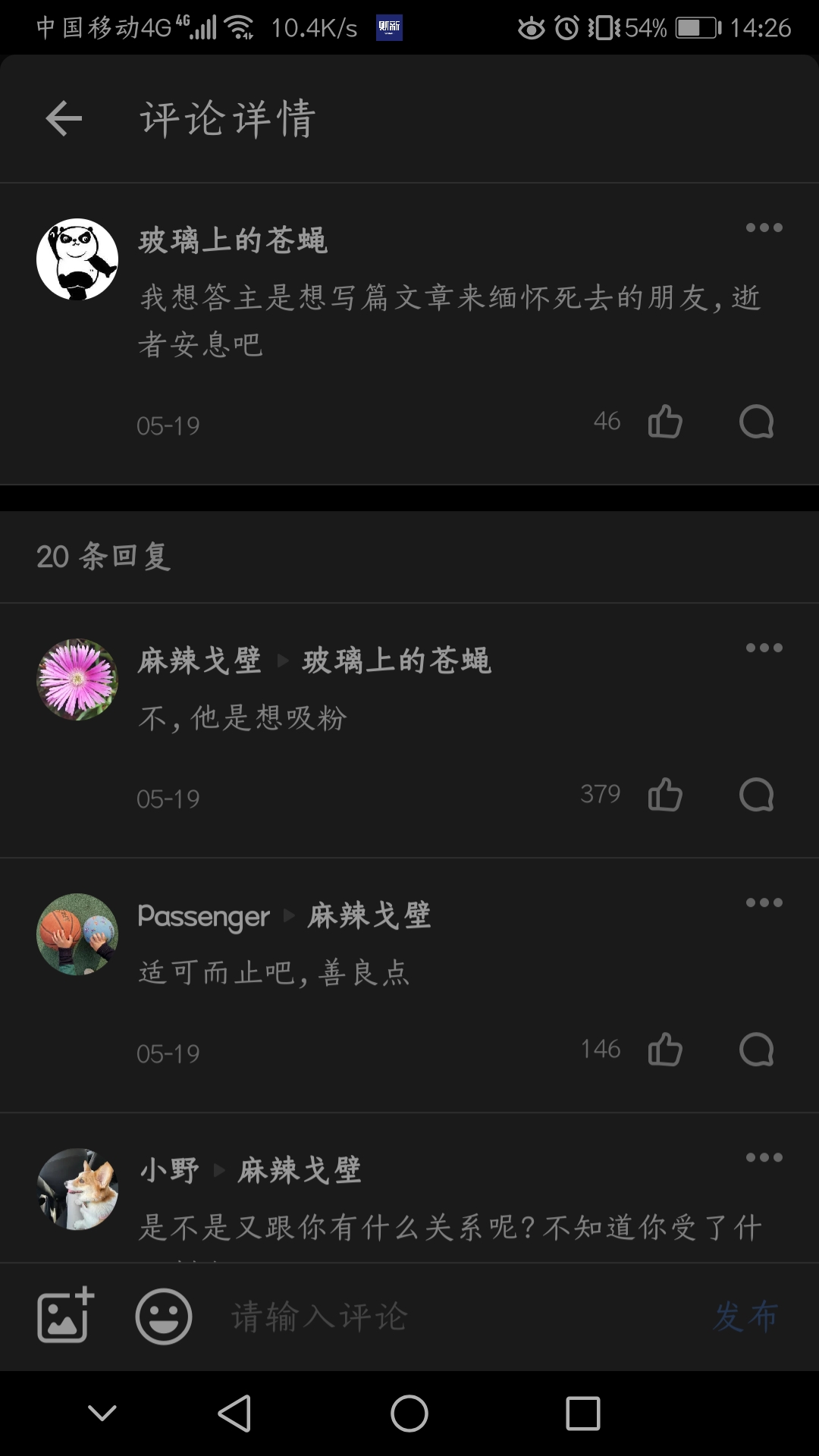Reply to 玻璃上的苍蝇's comment

click(x=756, y=422)
